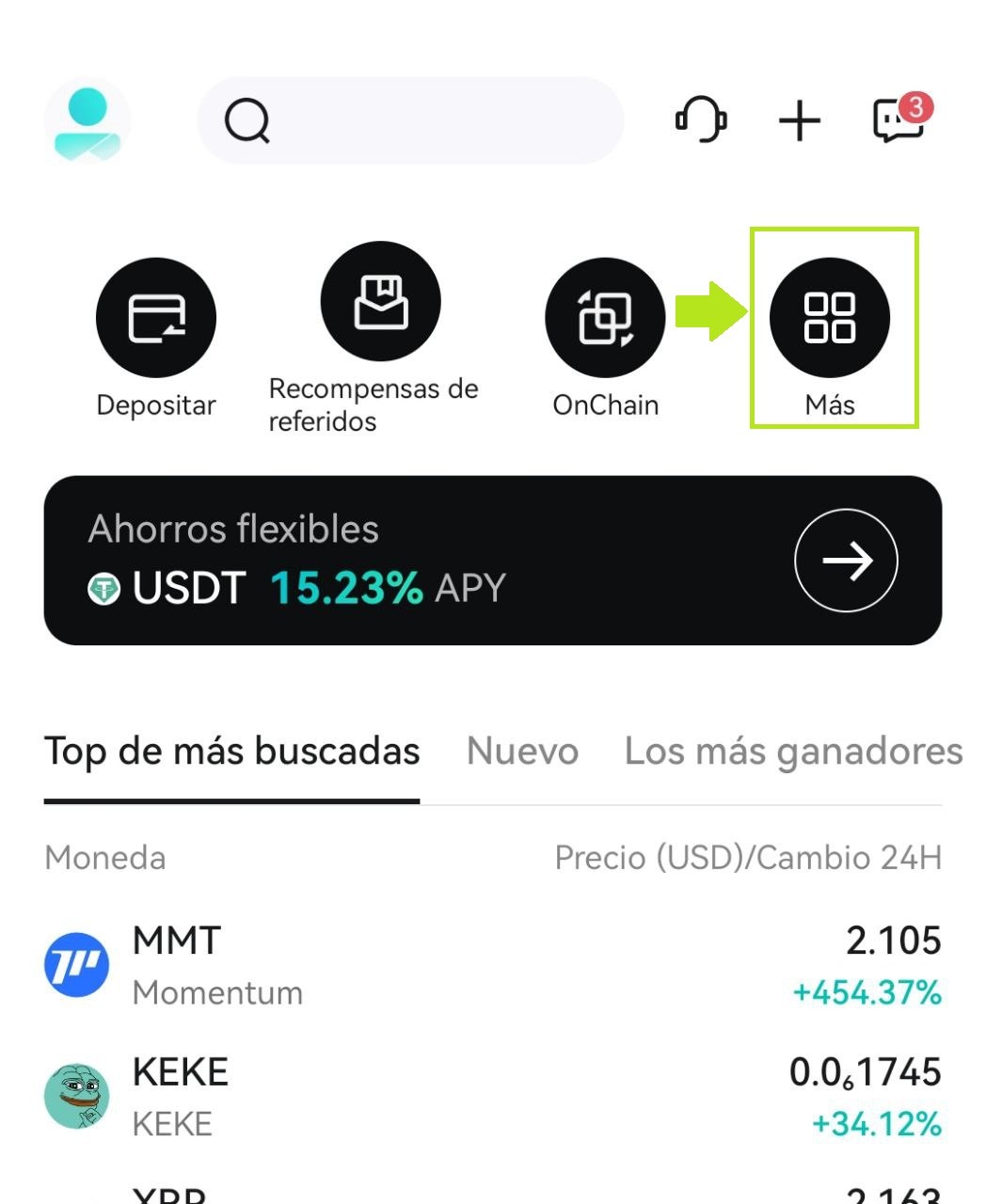The image size is (986, 1204).
Task: Switch to Los más ganadores tab
Action: tap(793, 752)
